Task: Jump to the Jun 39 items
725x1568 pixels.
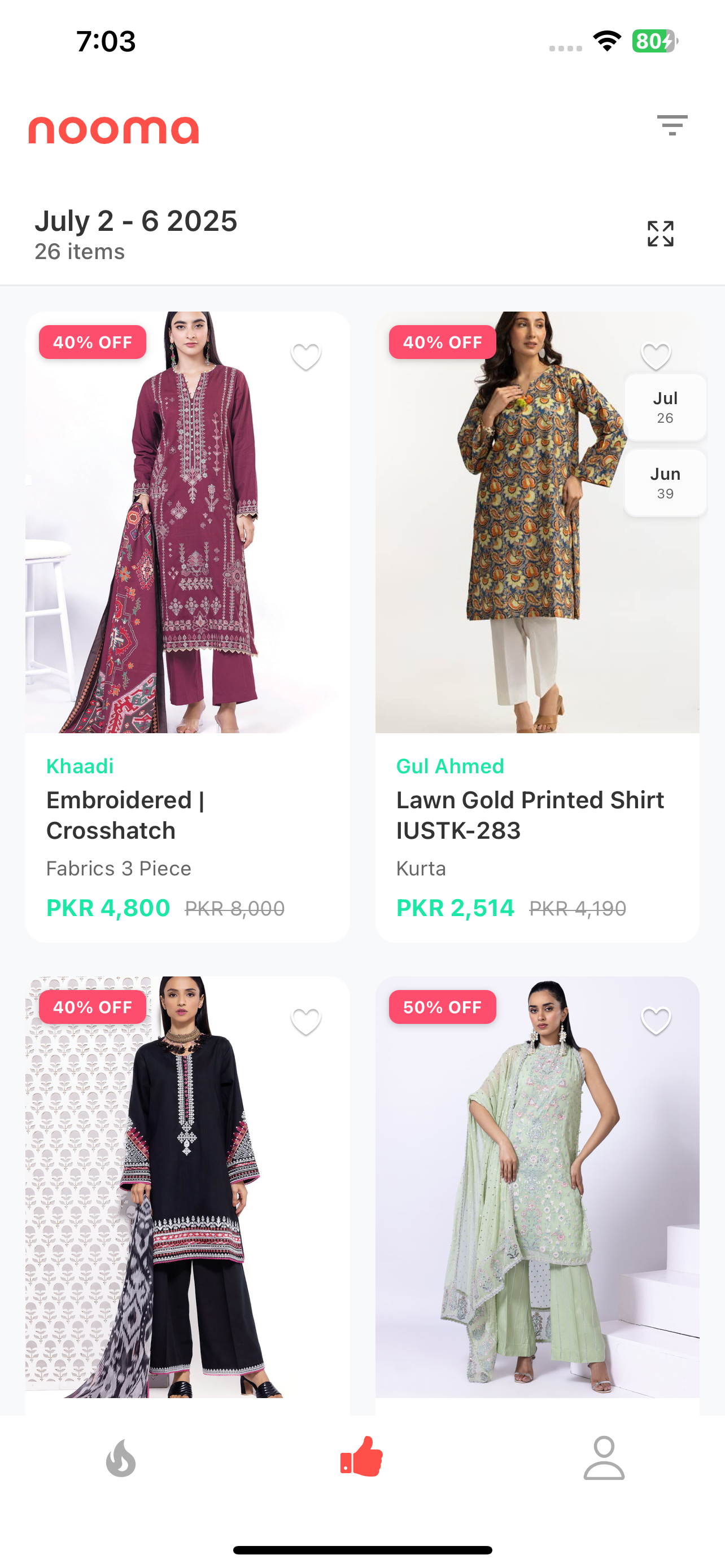Action: click(x=665, y=483)
